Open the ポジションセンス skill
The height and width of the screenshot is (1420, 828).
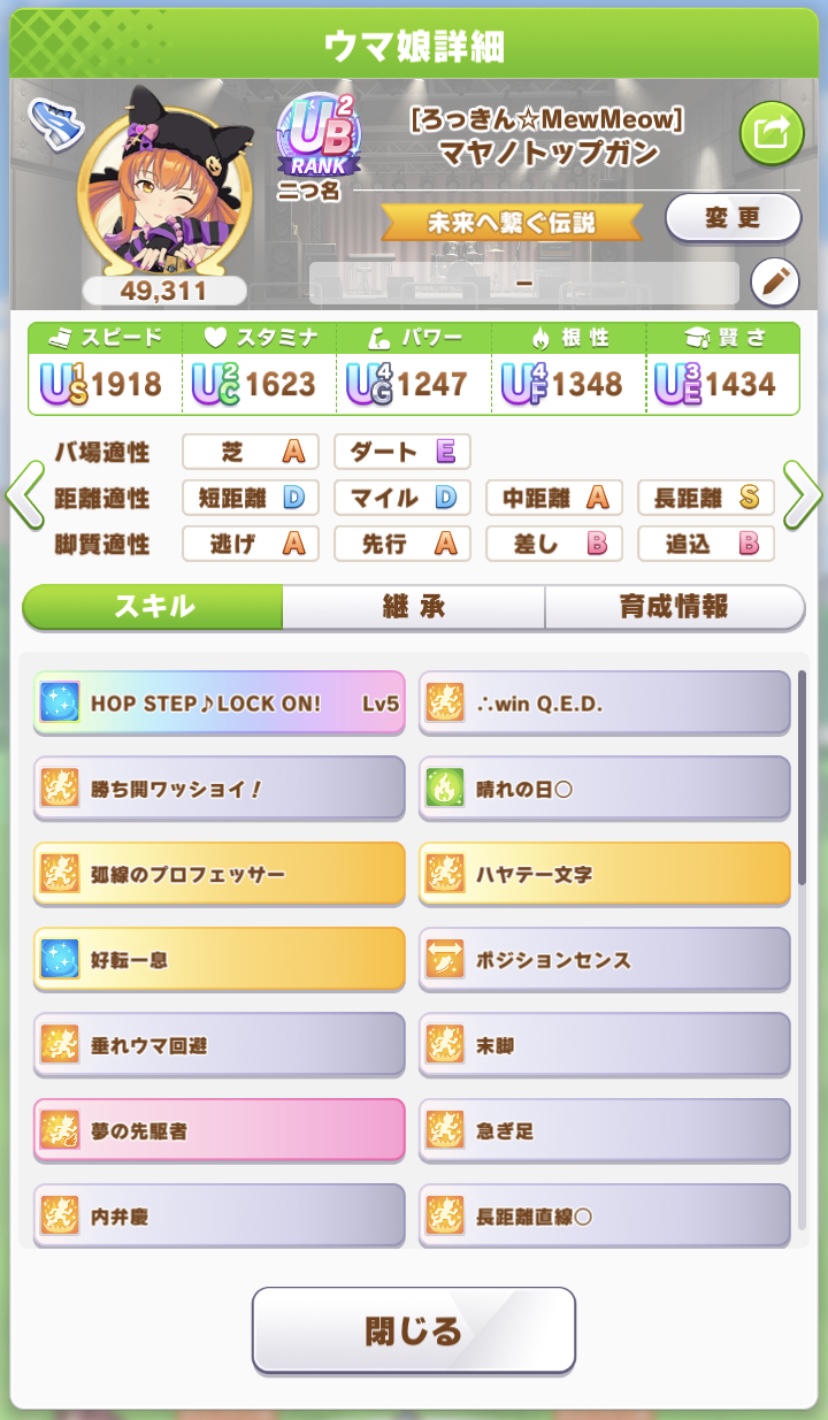[x=604, y=960]
